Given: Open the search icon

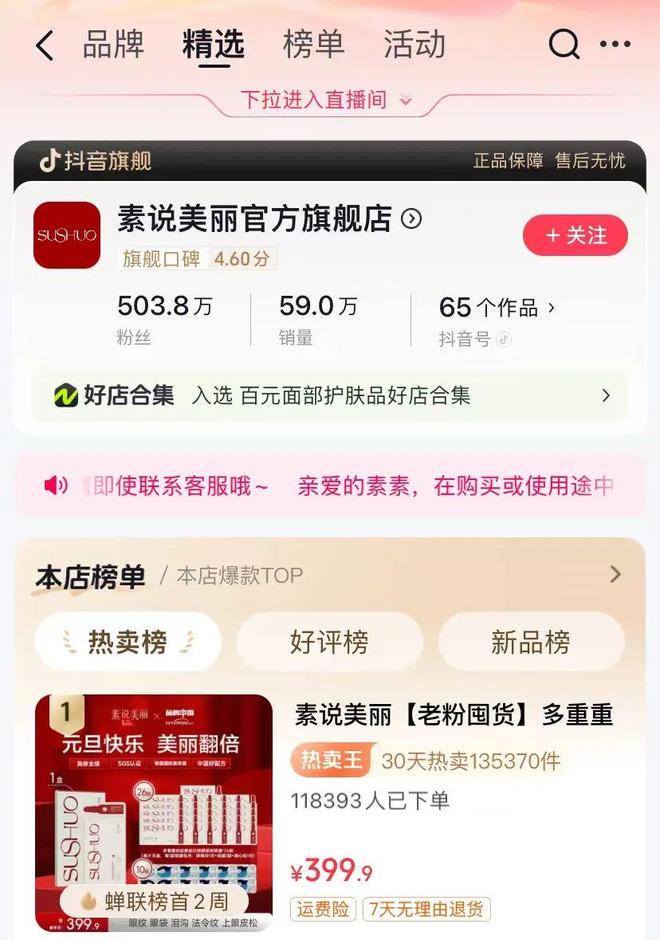Looking at the screenshot, I should point(564,45).
